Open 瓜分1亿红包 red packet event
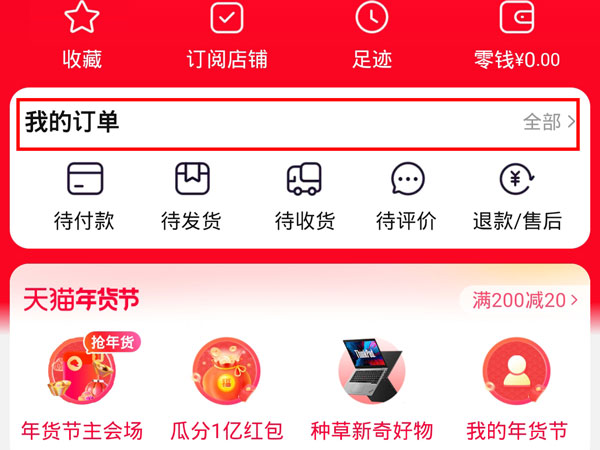Viewport: 600px width, 450px height. point(226,390)
